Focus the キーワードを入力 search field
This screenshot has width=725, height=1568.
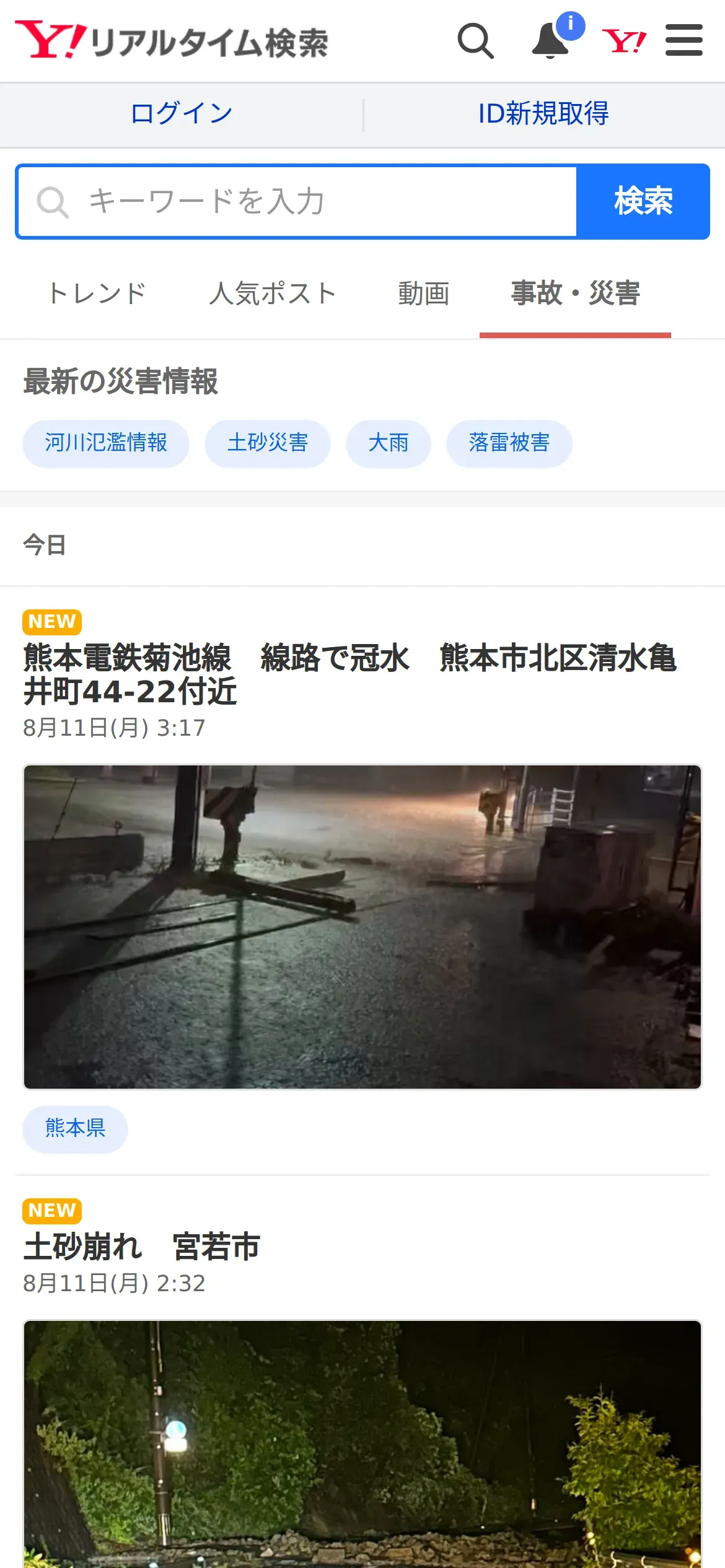pyautogui.click(x=297, y=201)
